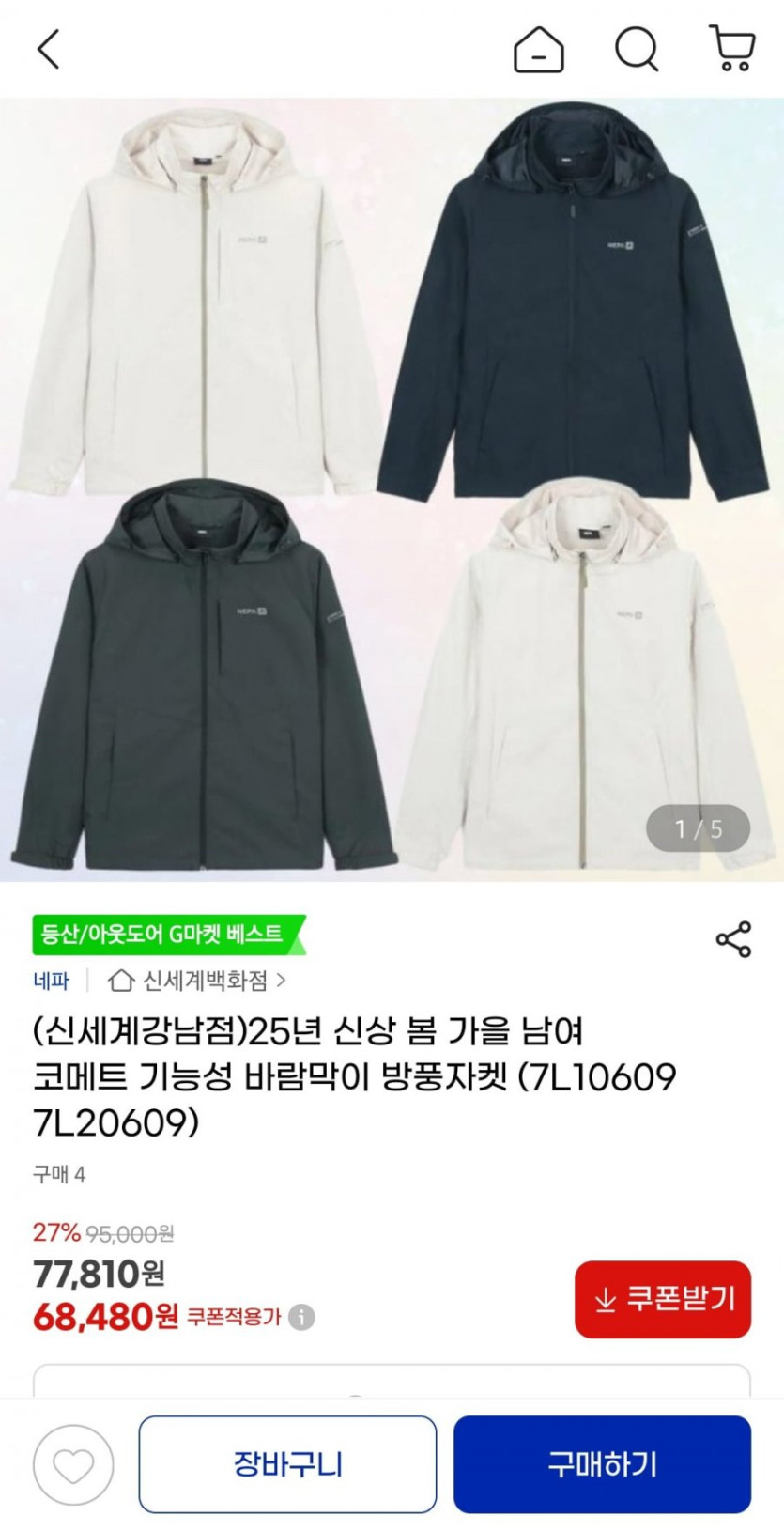This screenshot has width=784, height=1531.
Task: Open the jacket product photo
Action: 392,488
